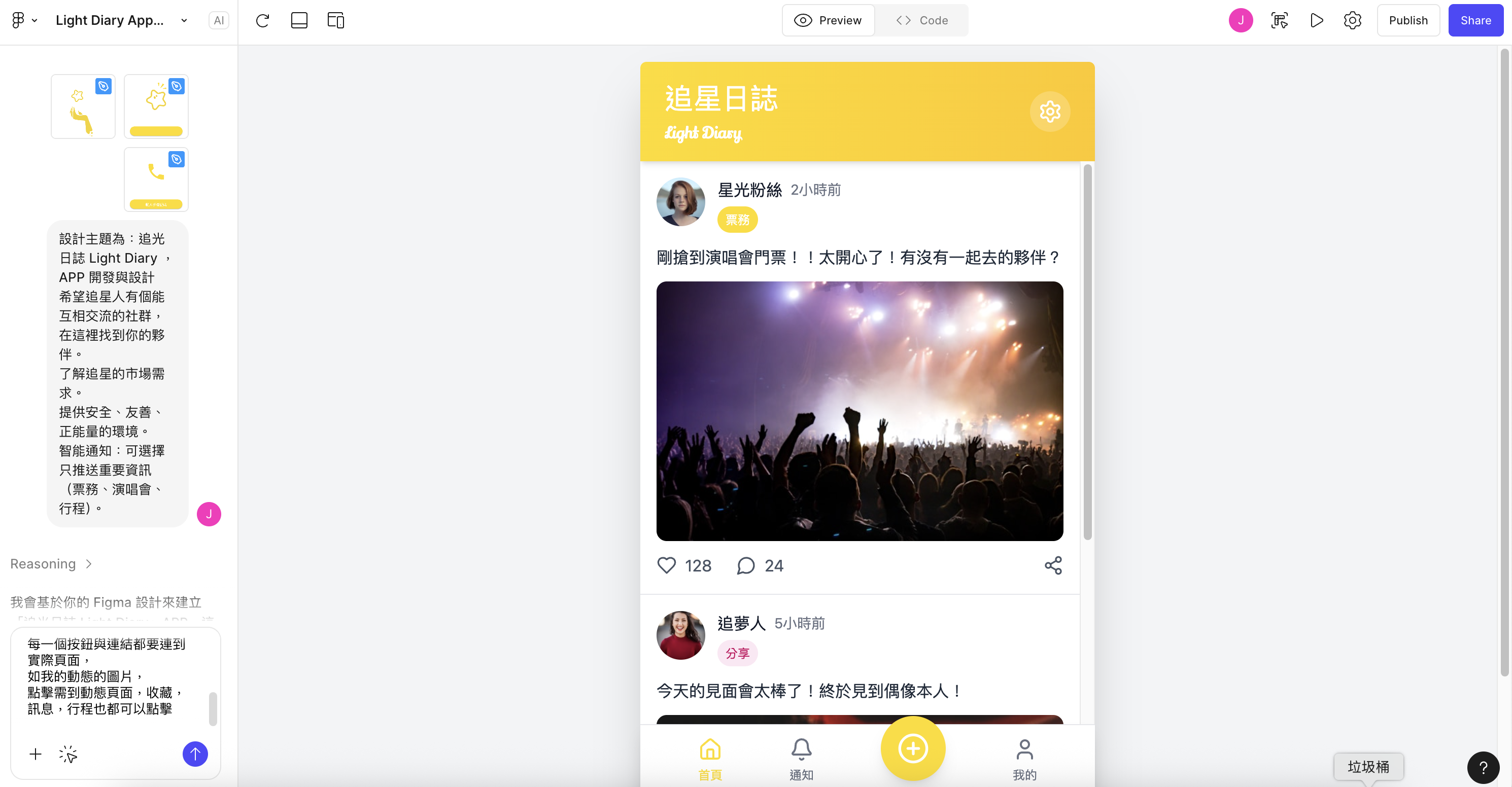Tap the 票務 tag chip
Screen dimensions: 1512x787
(737, 220)
